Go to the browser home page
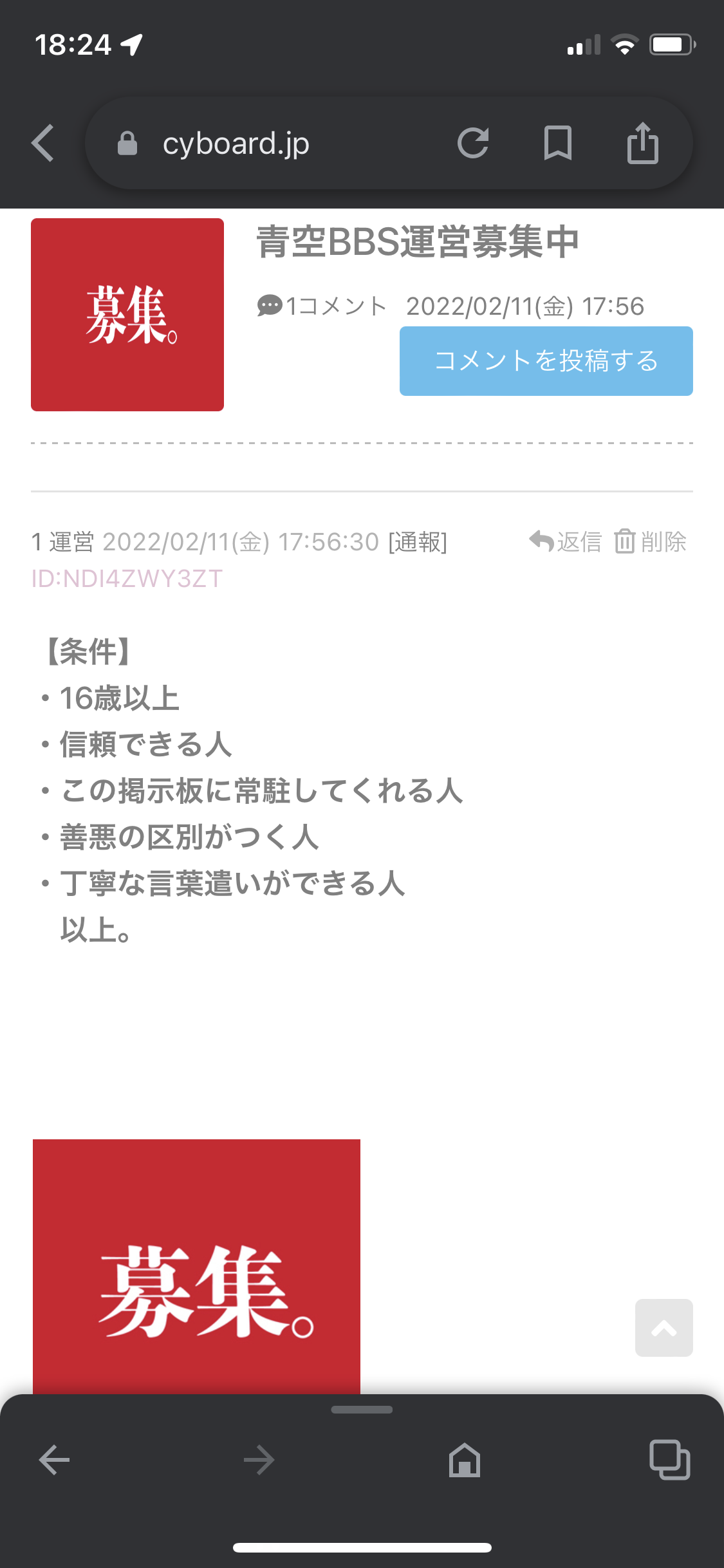The height and width of the screenshot is (1568, 724). [465, 1459]
